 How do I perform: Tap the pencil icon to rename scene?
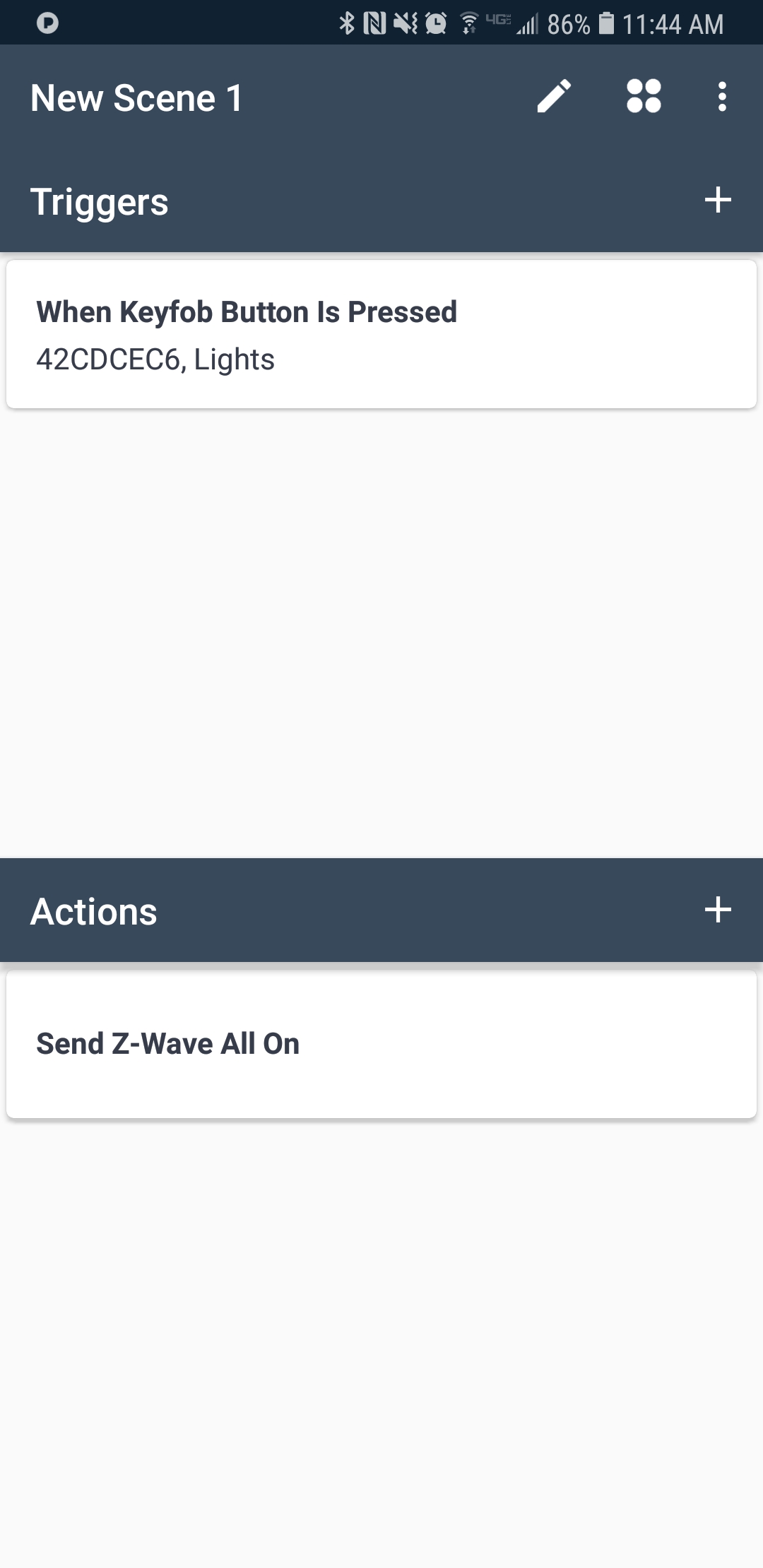(554, 97)
